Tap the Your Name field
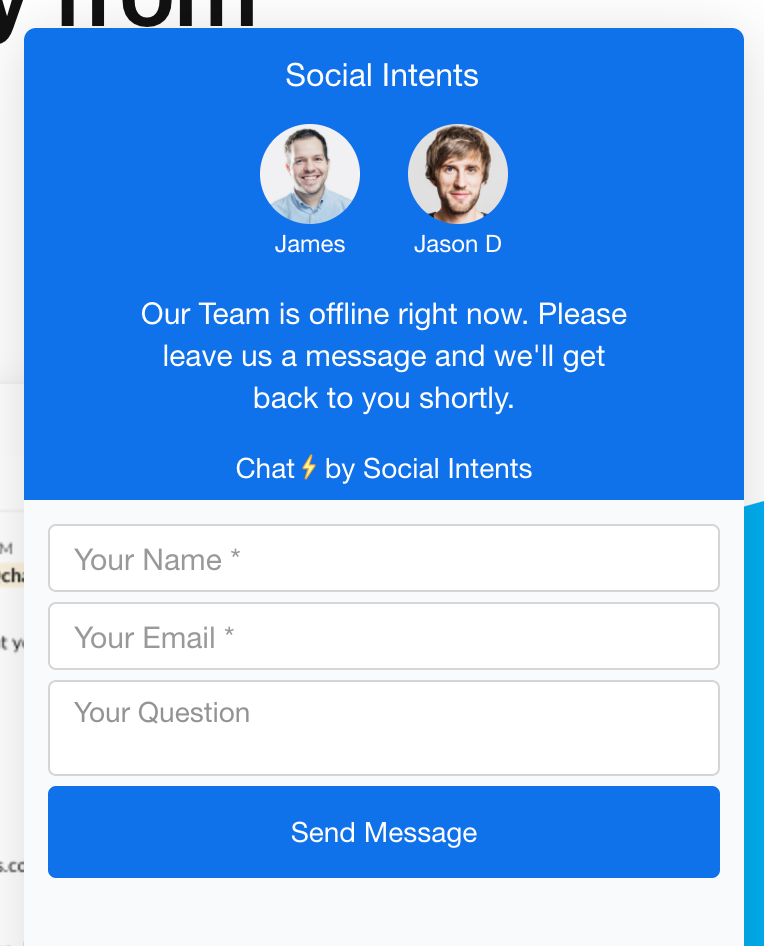 [384, 558]
